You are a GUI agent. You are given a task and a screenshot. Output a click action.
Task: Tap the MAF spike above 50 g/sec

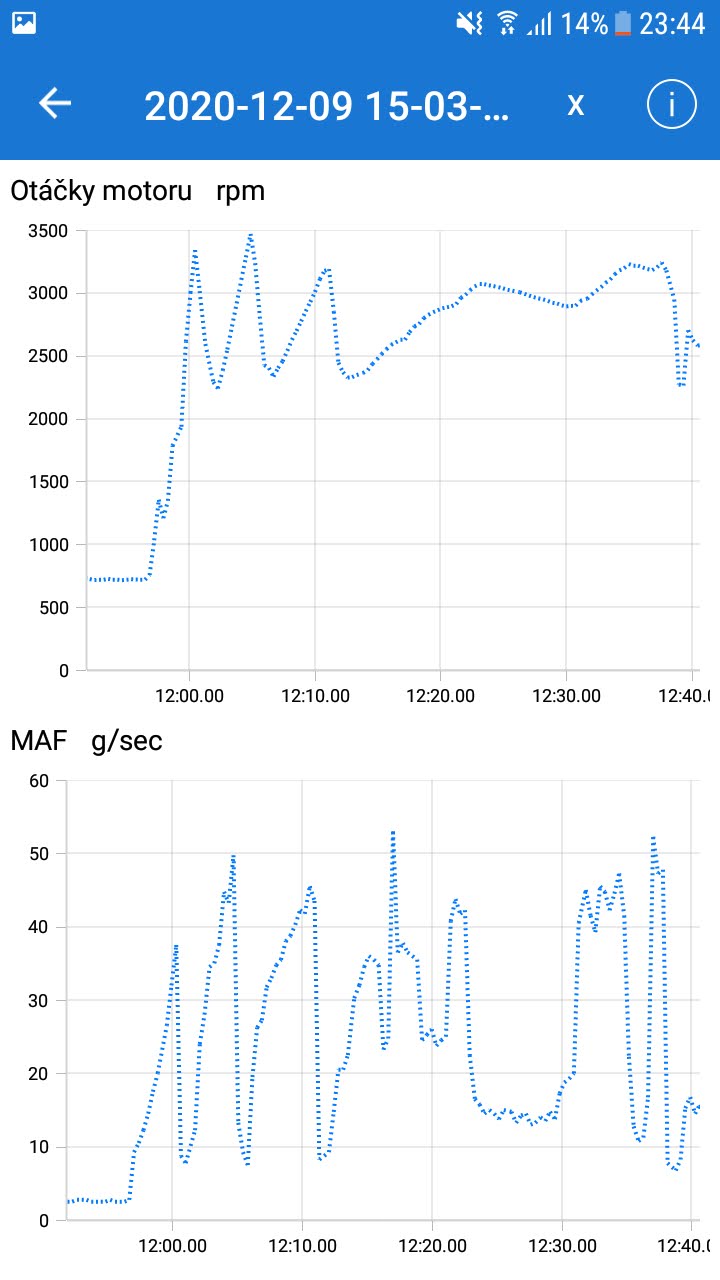[x=392, y=832]
